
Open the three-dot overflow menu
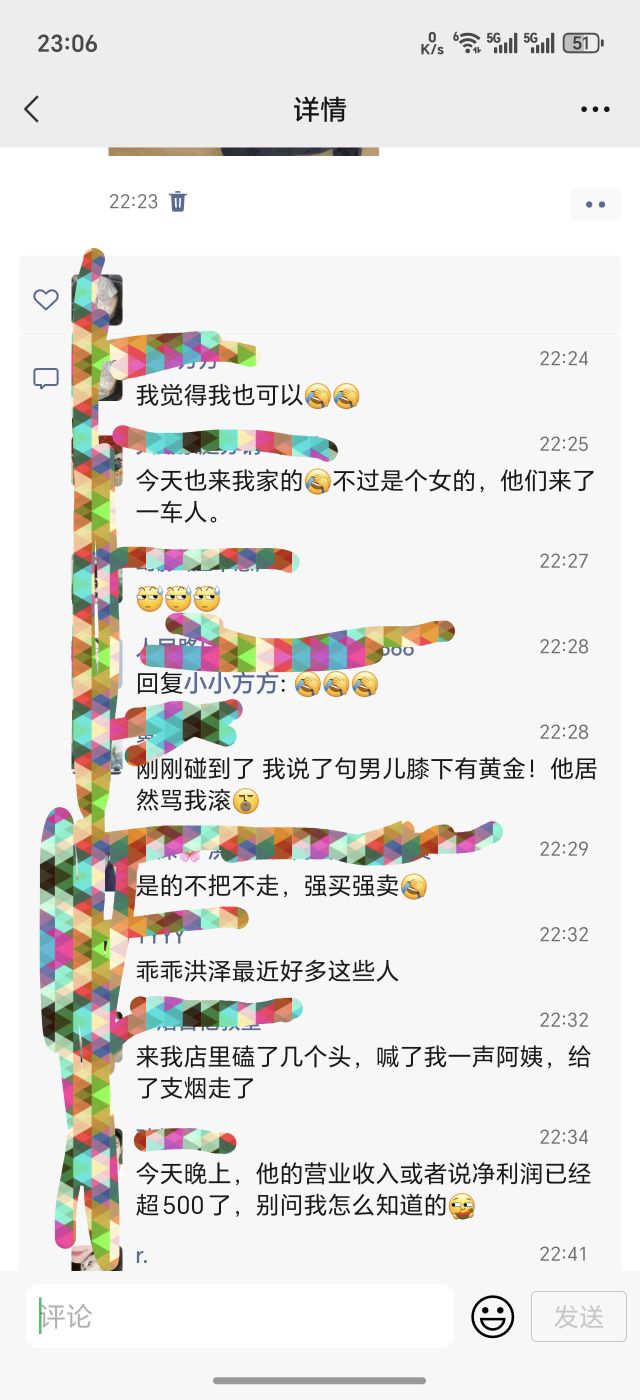pos(595,109)
